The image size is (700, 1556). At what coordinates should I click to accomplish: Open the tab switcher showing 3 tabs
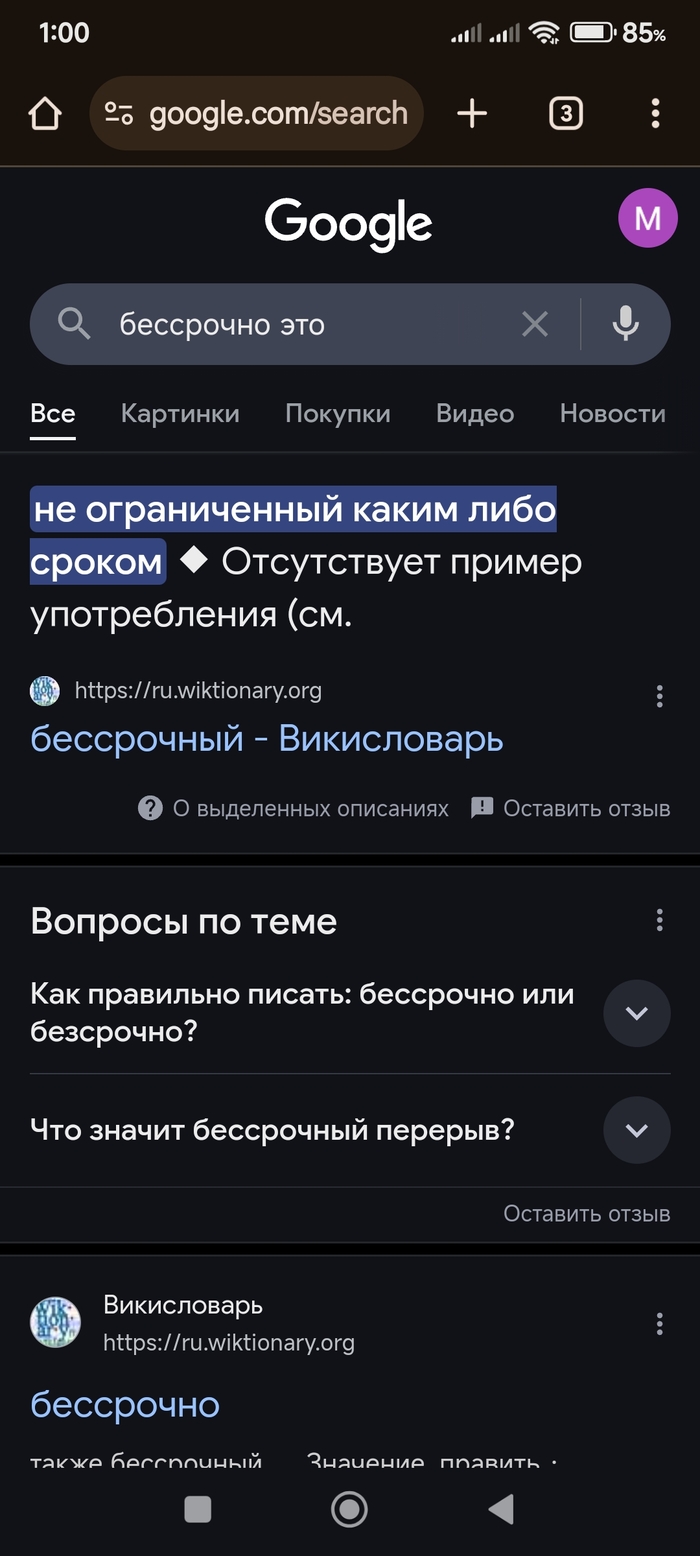pyautogui.click(x=565, y=114)
